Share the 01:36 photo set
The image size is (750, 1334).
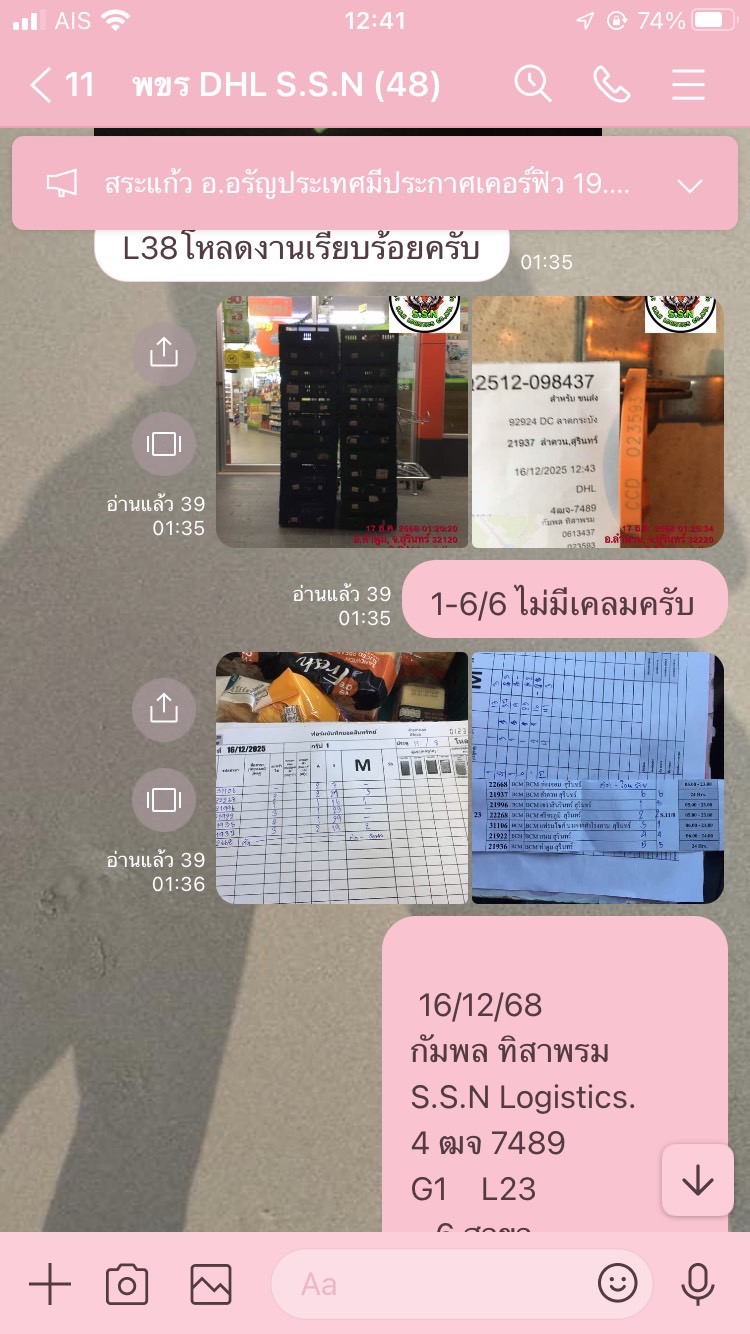[x=163, y=709]
